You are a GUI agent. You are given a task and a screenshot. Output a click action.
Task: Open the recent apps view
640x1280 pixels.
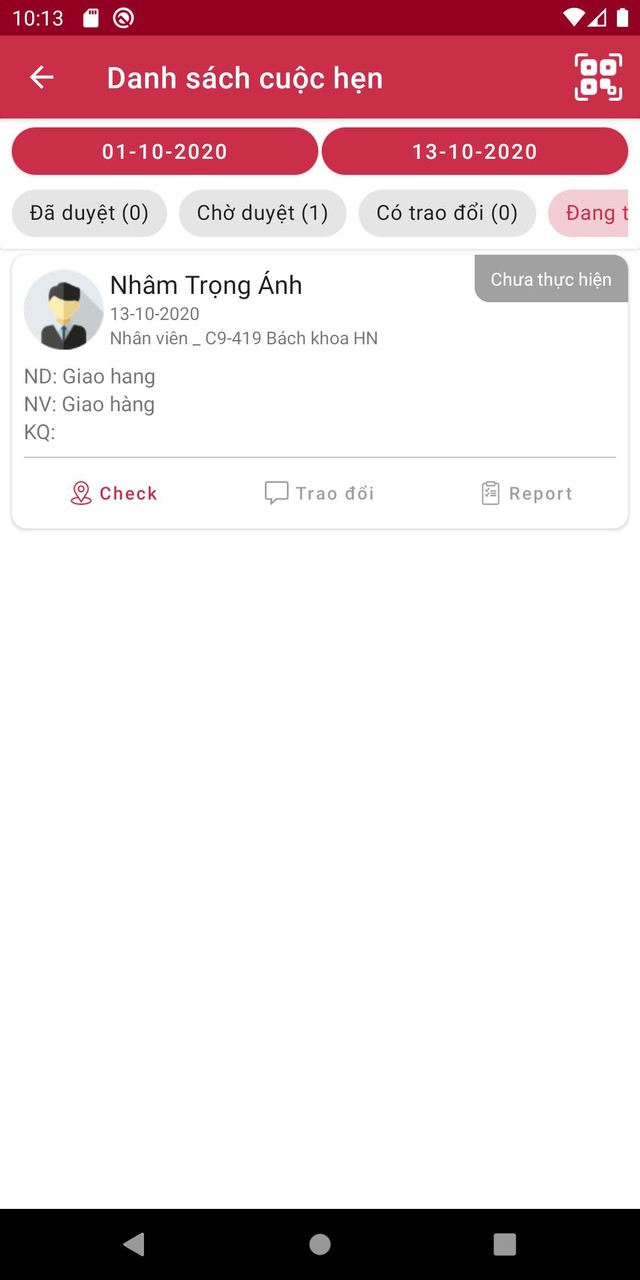coord(504,1244)
